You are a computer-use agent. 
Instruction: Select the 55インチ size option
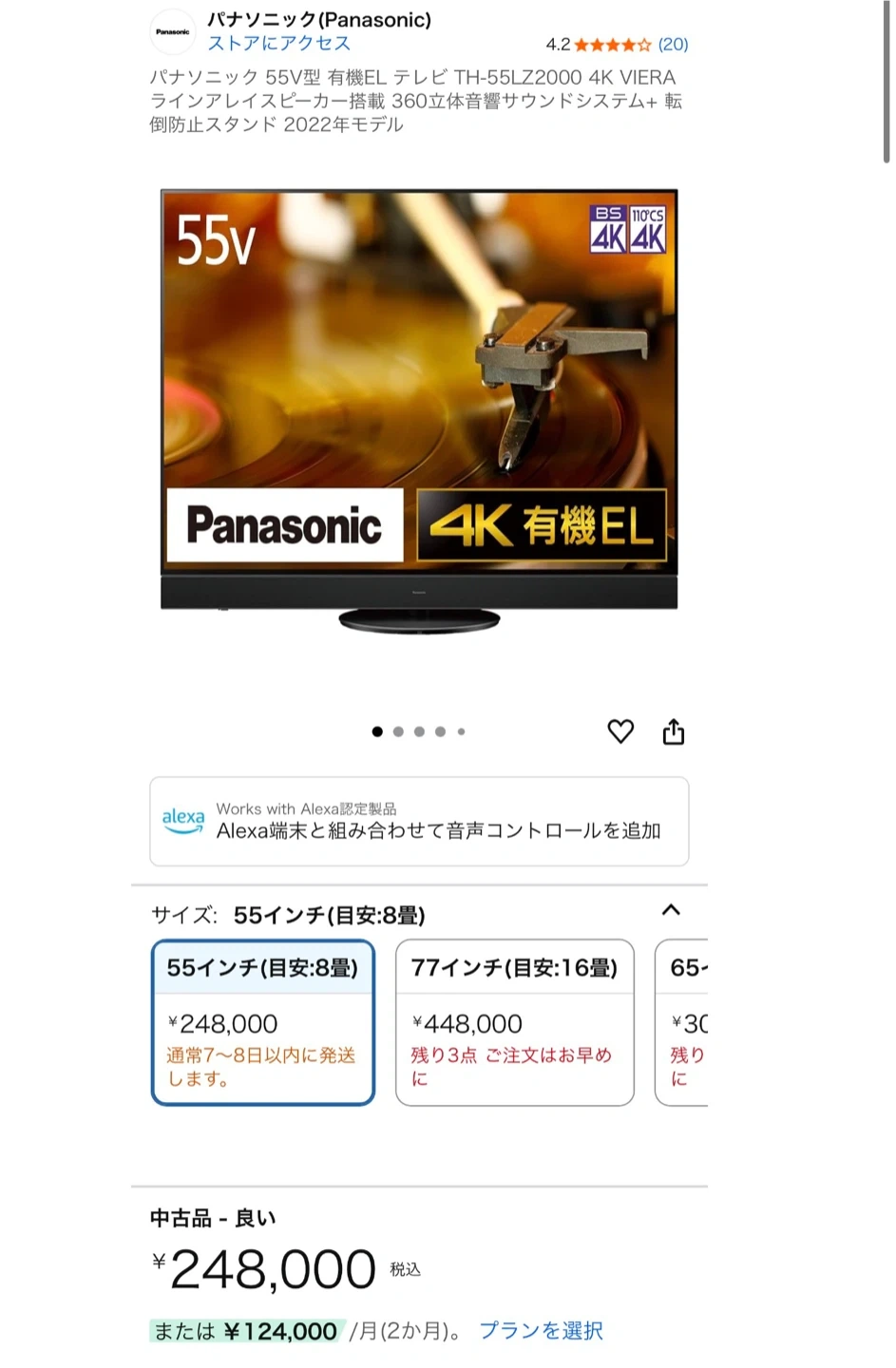(x=263, y=1022)
